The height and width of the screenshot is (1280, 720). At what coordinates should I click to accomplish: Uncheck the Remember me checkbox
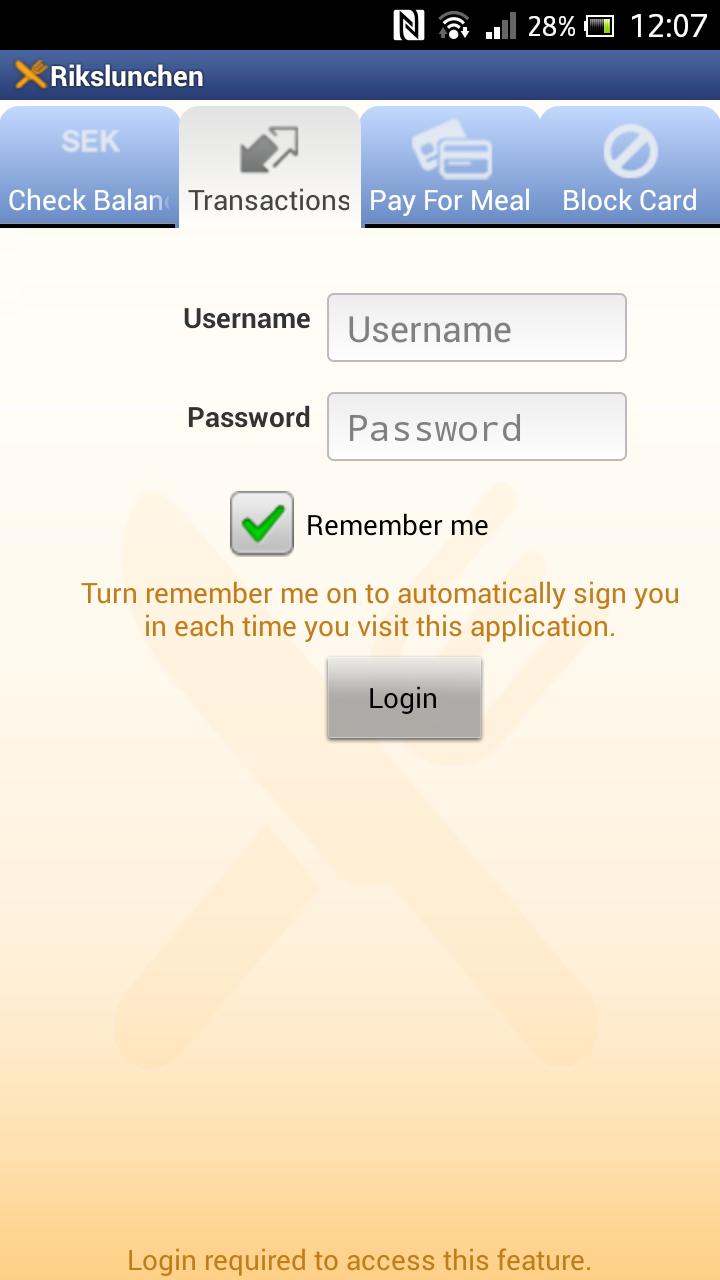(262, 523)
